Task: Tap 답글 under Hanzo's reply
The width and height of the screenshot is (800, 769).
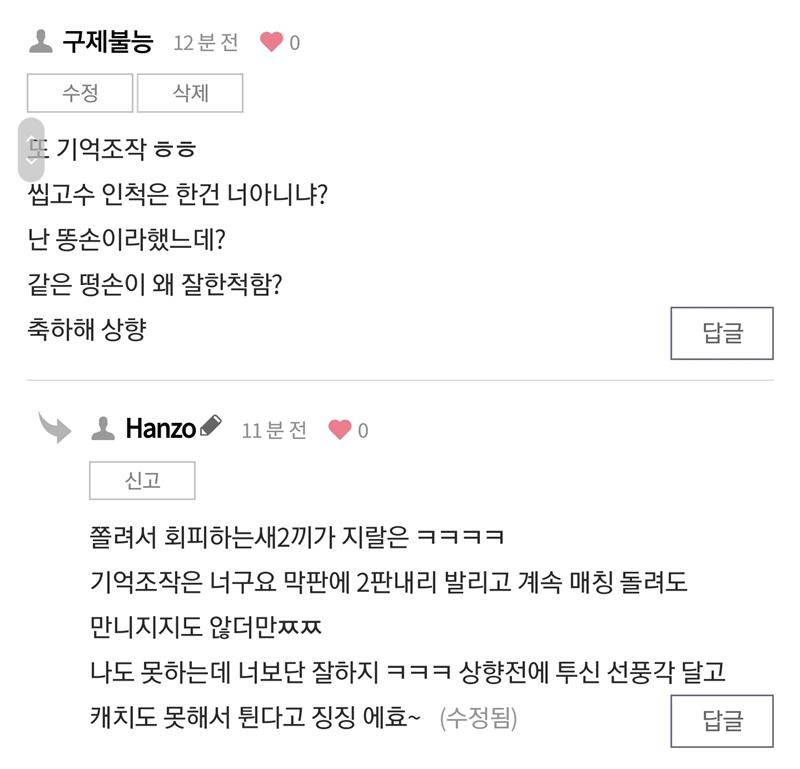Action: (x=721, y=721)
